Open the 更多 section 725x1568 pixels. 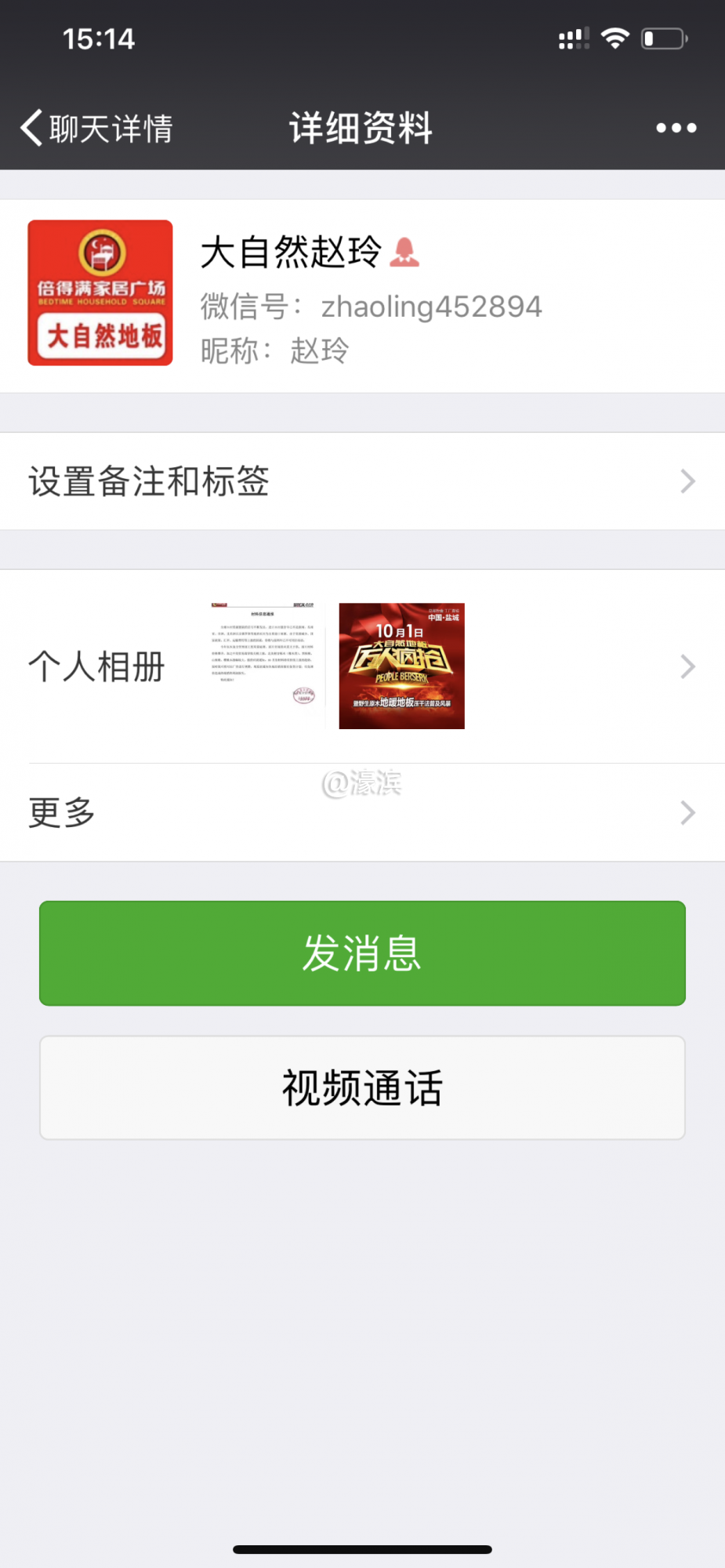click(x=61, y=812)
